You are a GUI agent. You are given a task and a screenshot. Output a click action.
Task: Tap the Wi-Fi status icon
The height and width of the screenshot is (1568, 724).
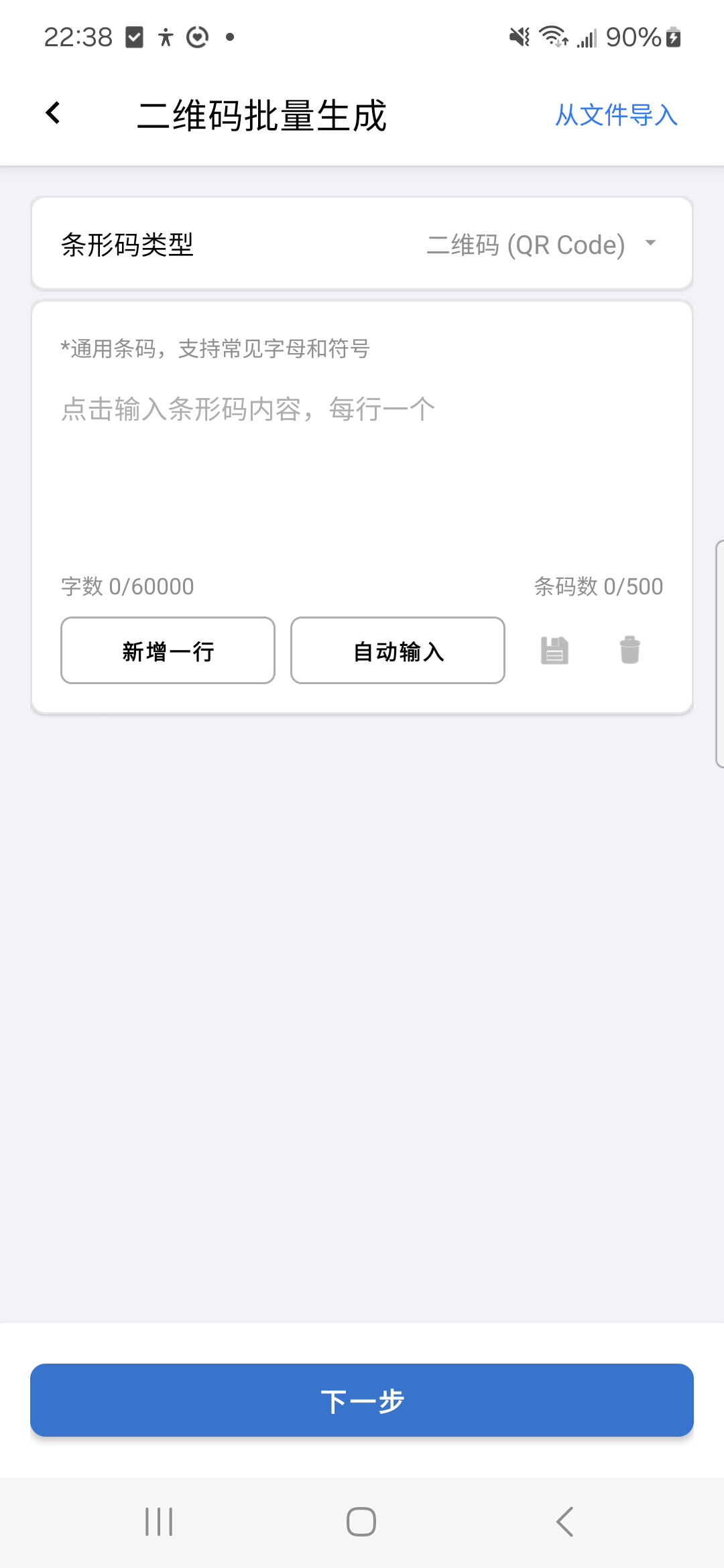(551, 37)
